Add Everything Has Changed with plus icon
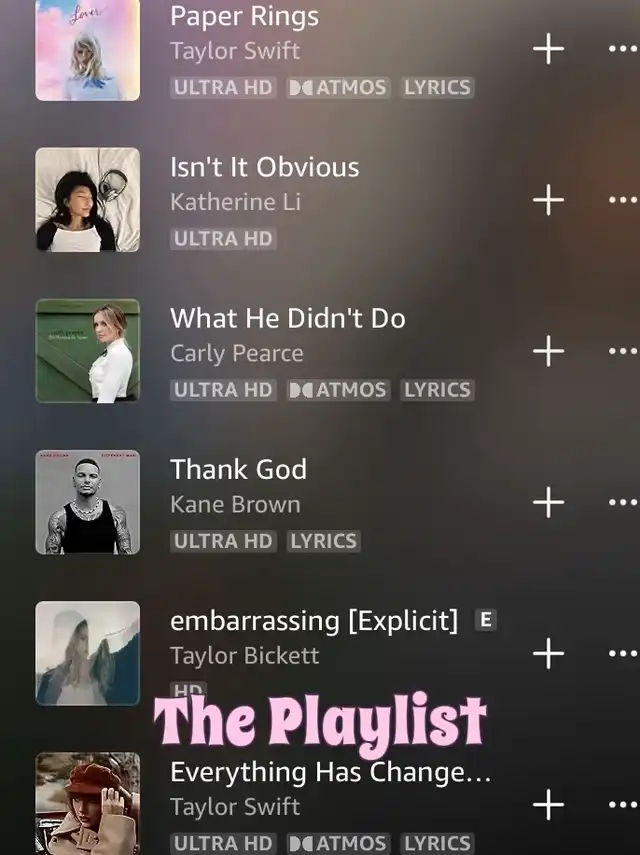This screenshot has width=640, height=855. point(548,804)
